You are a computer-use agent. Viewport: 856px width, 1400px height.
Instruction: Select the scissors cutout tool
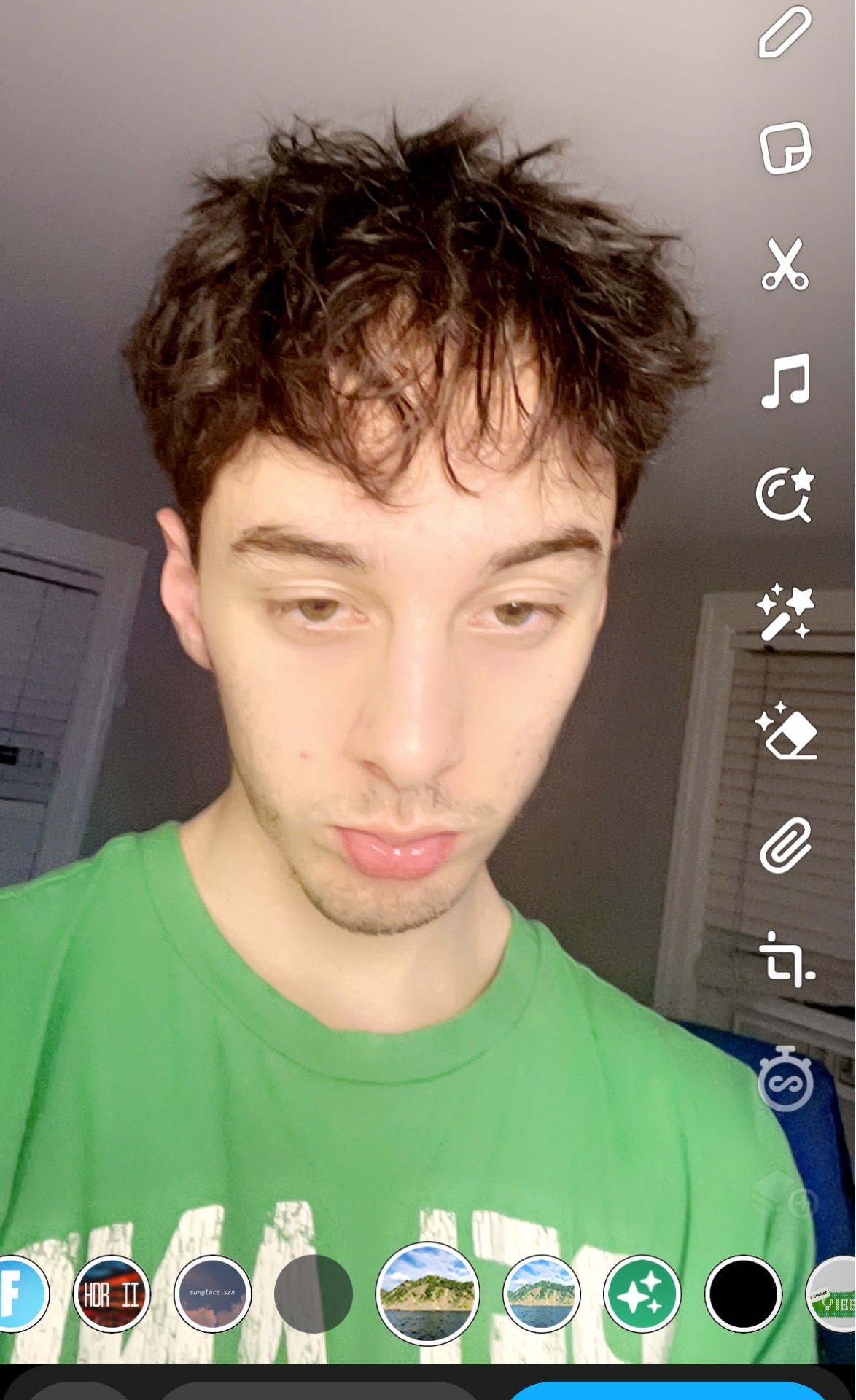[785, 264]
